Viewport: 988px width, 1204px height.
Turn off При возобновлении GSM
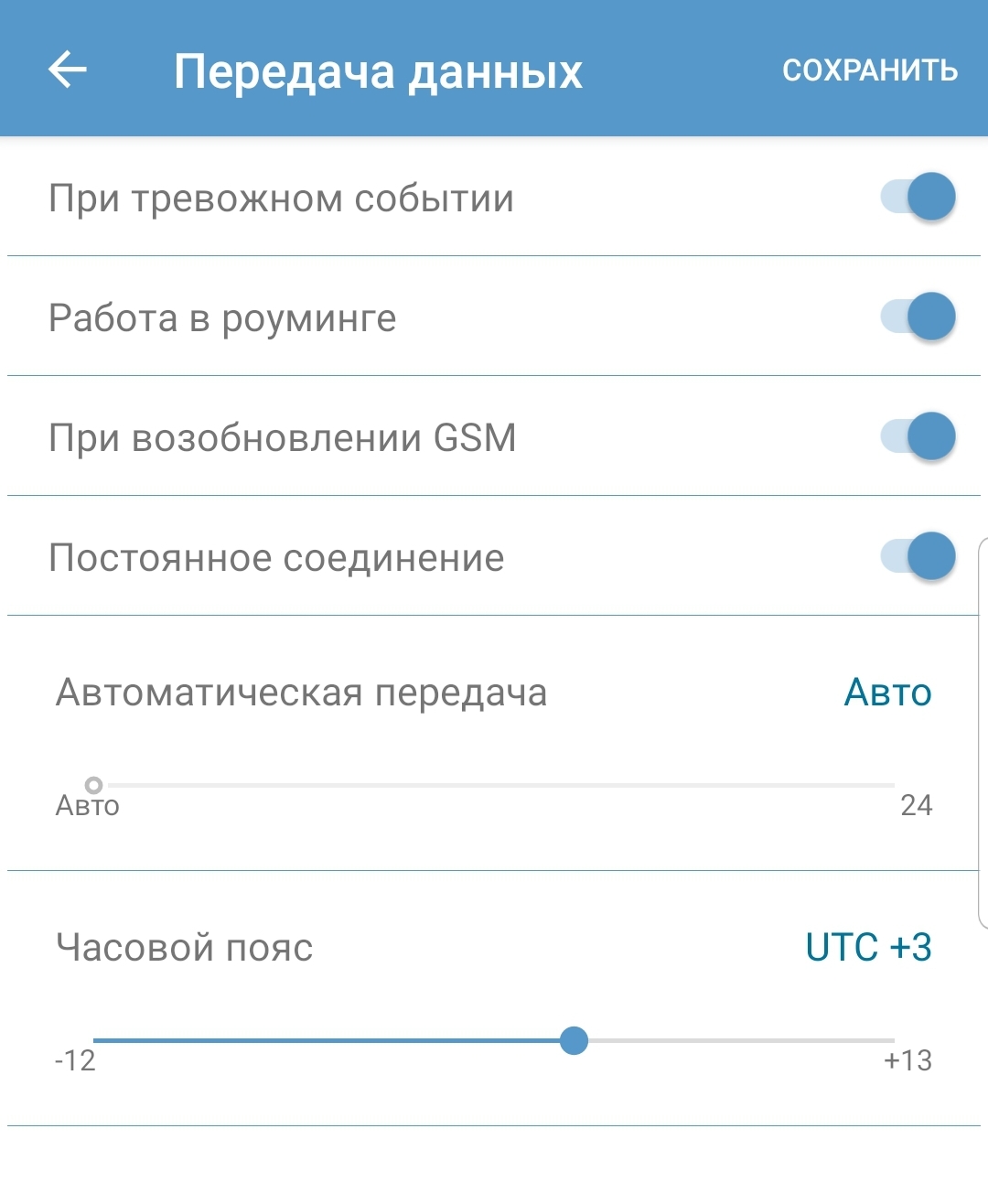918,436
